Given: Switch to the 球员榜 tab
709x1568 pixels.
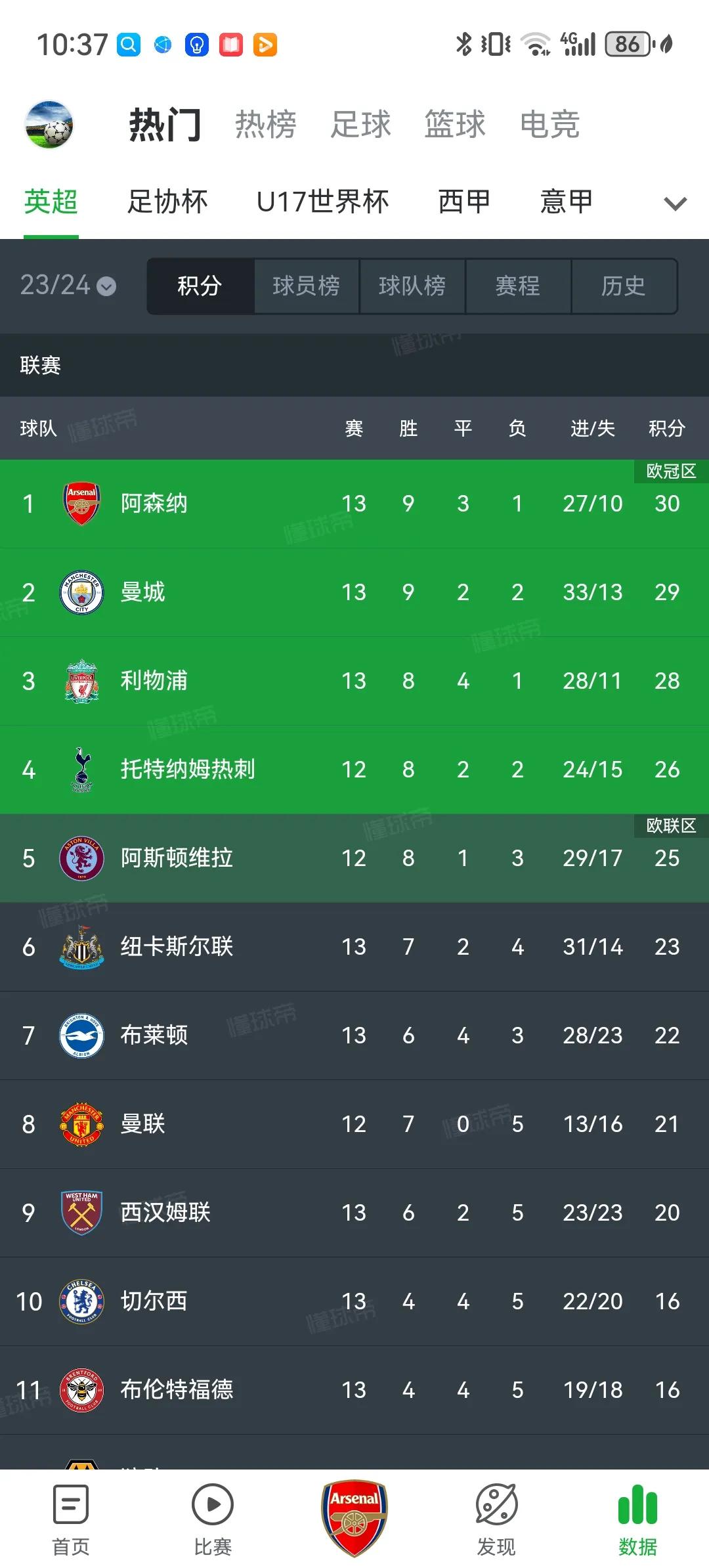Looking at the screenshot, I should (x=307, y=286).
